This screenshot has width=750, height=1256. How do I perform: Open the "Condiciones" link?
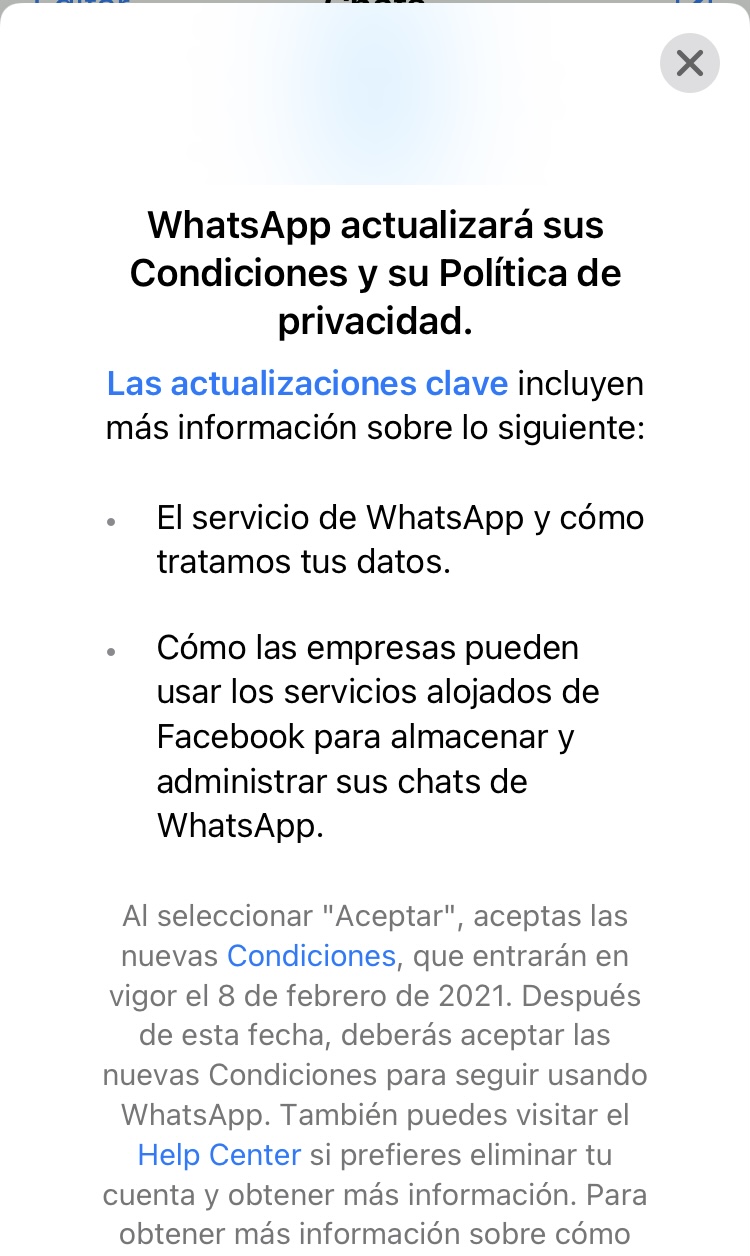click(x=312, y=956)
